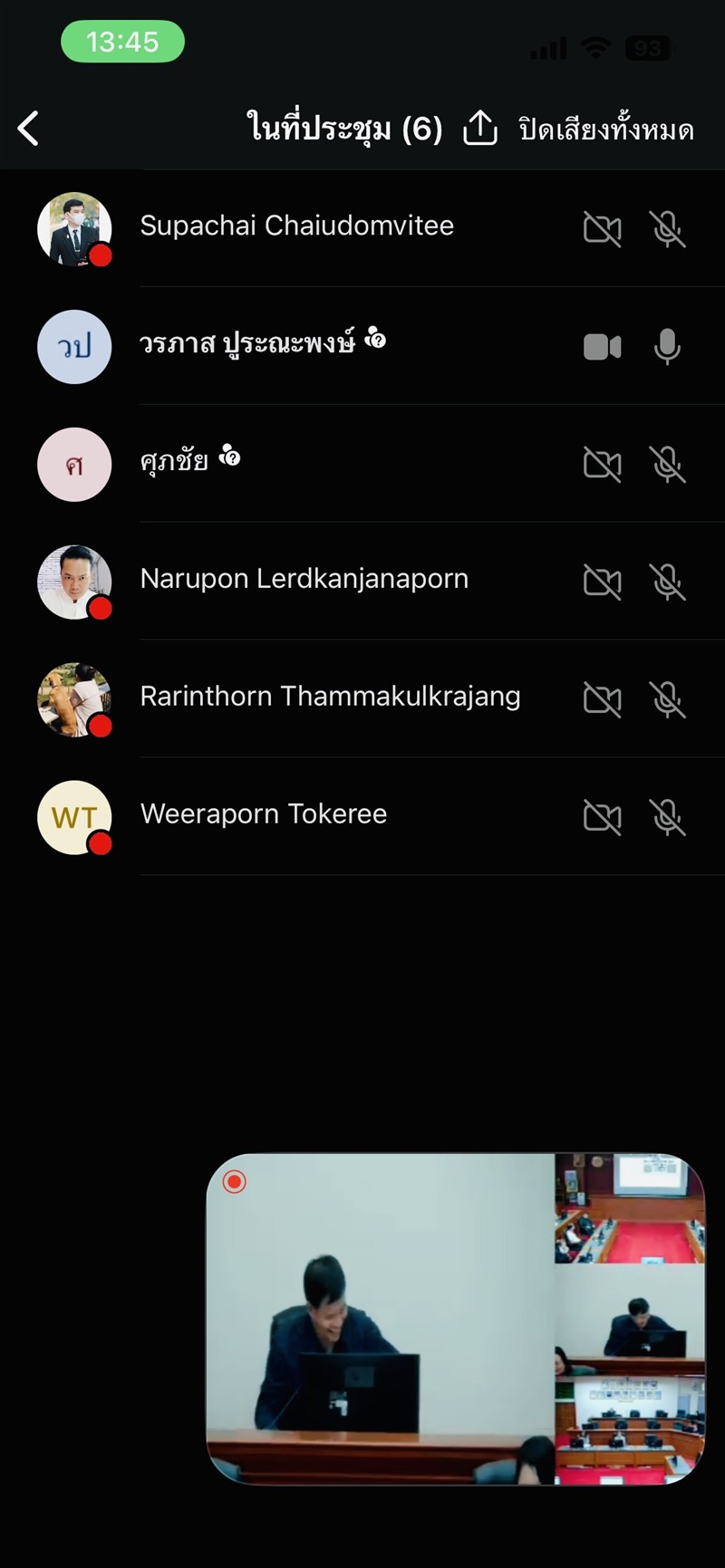Open Narupon Lerdkanjanaporn's participant row
The width and height of the screenshot is (725, 1568).
pyautogui.click(x=304, y=579)
